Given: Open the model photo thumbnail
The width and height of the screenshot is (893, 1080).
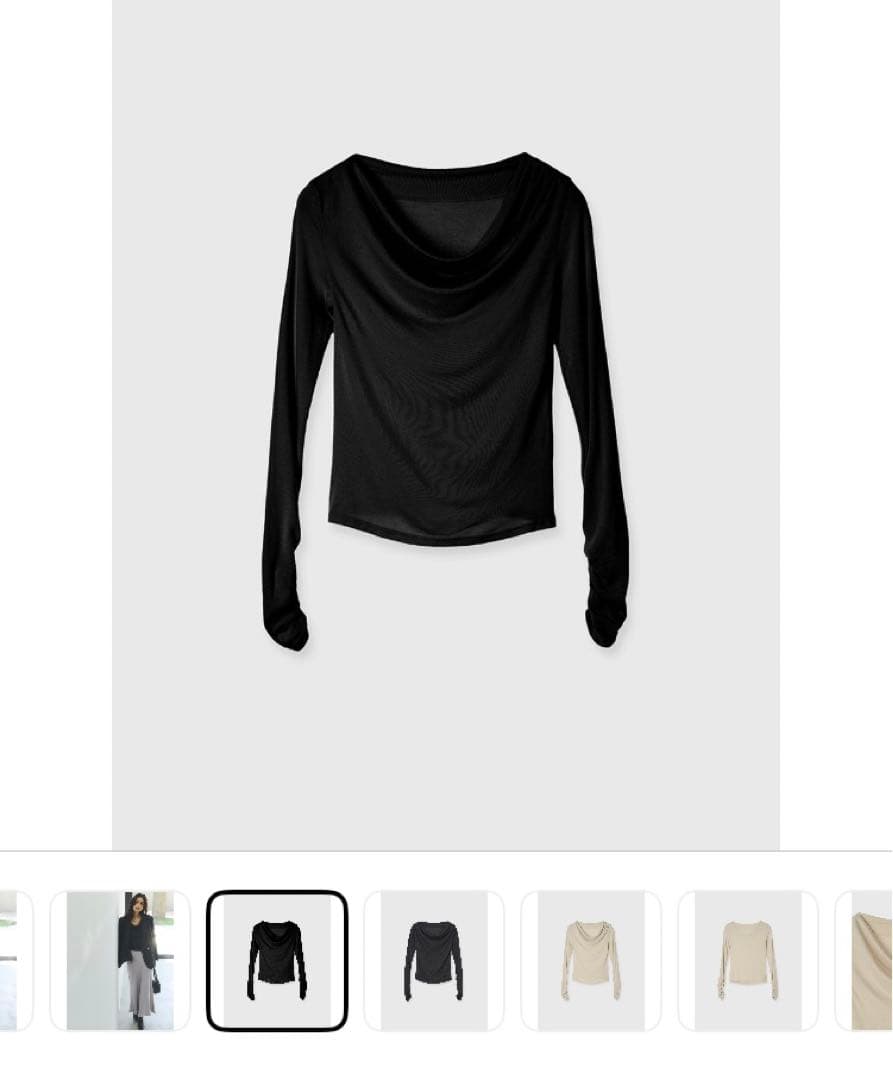Looking at the screenshot, I should (x=120, y=960).
